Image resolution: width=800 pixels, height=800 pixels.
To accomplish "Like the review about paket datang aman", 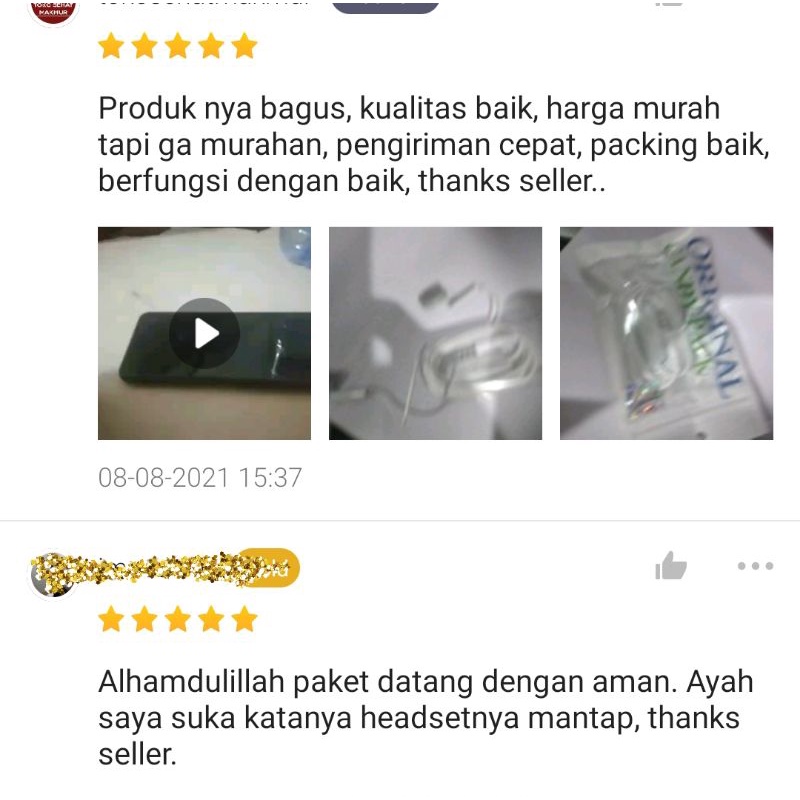I will point(671,567).
